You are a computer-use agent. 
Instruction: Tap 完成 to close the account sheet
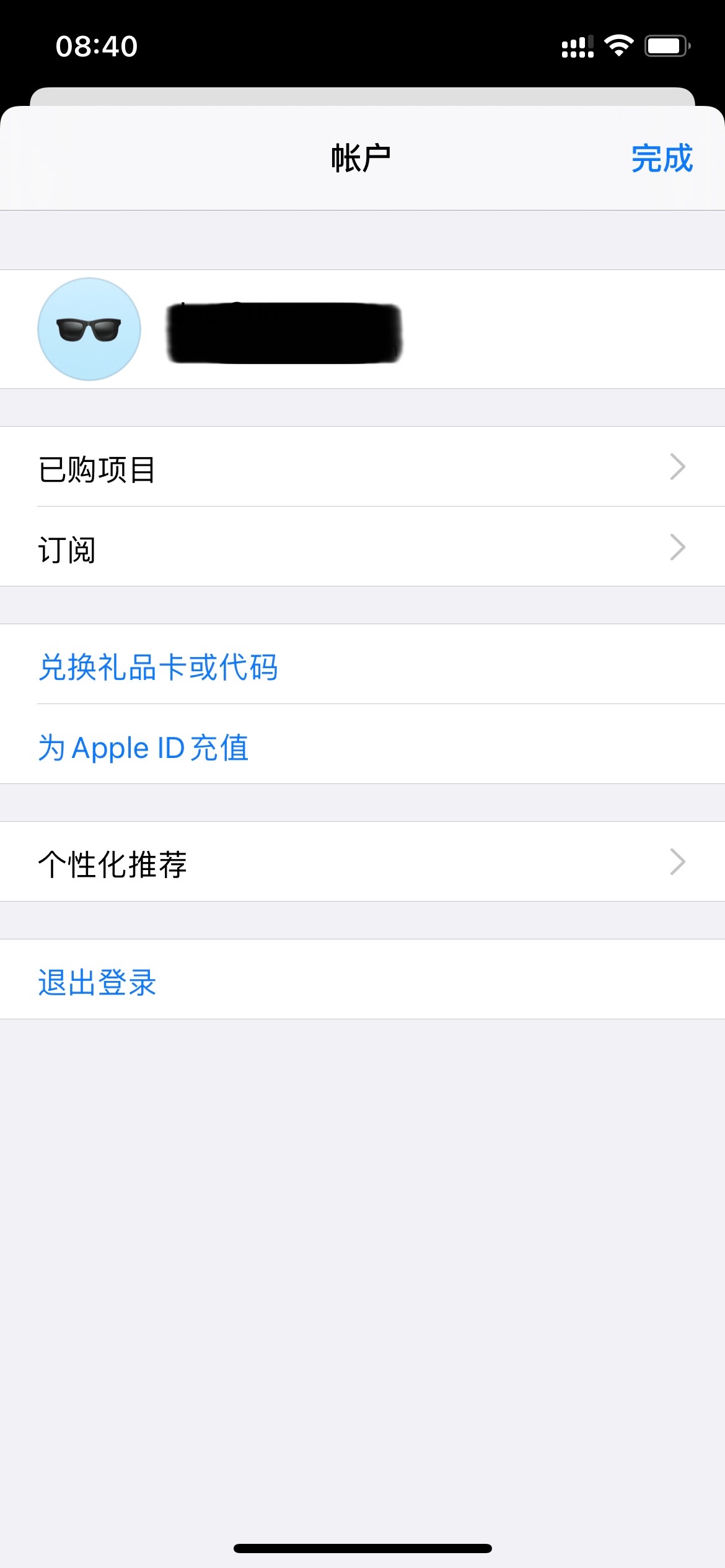(661, 159)
